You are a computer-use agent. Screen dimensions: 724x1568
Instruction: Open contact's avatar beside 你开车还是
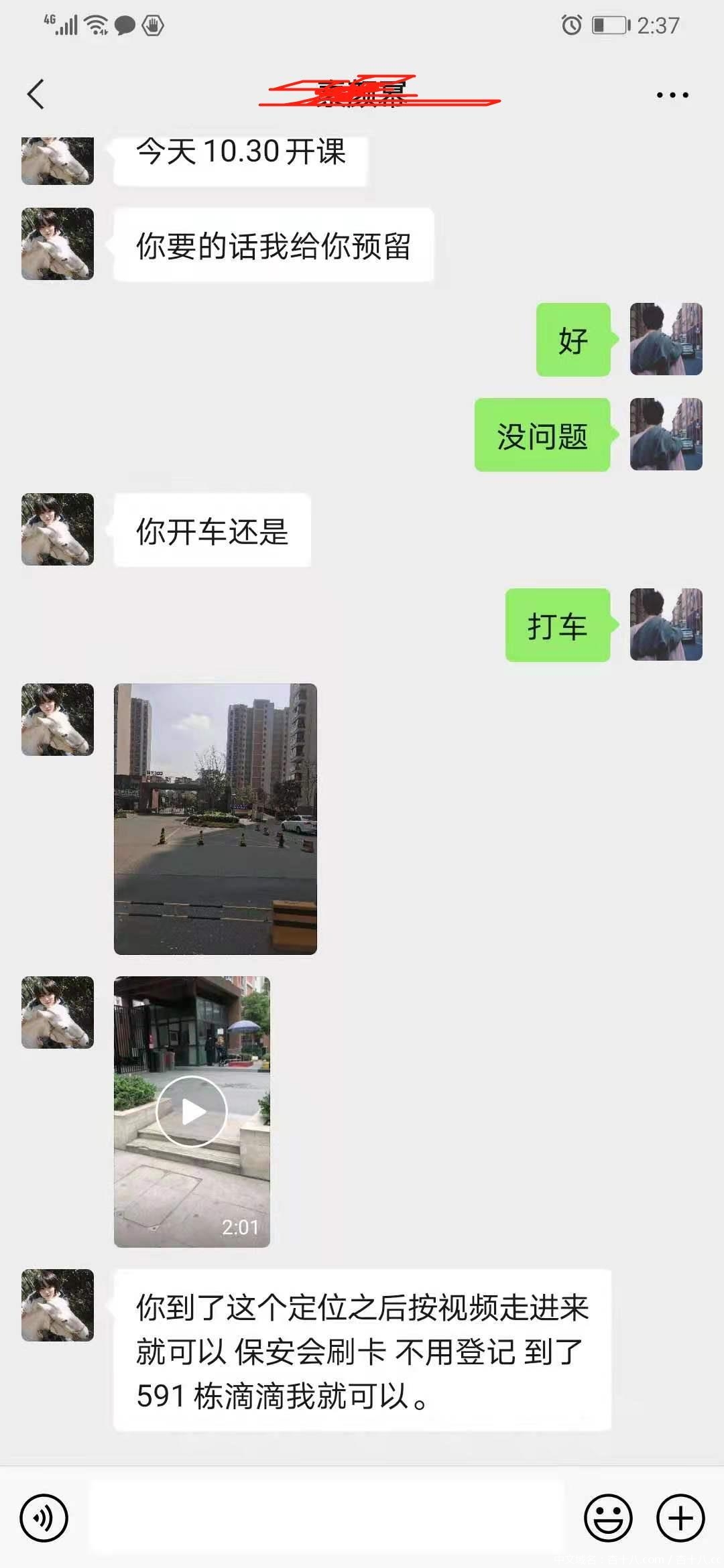pos(58,529)
